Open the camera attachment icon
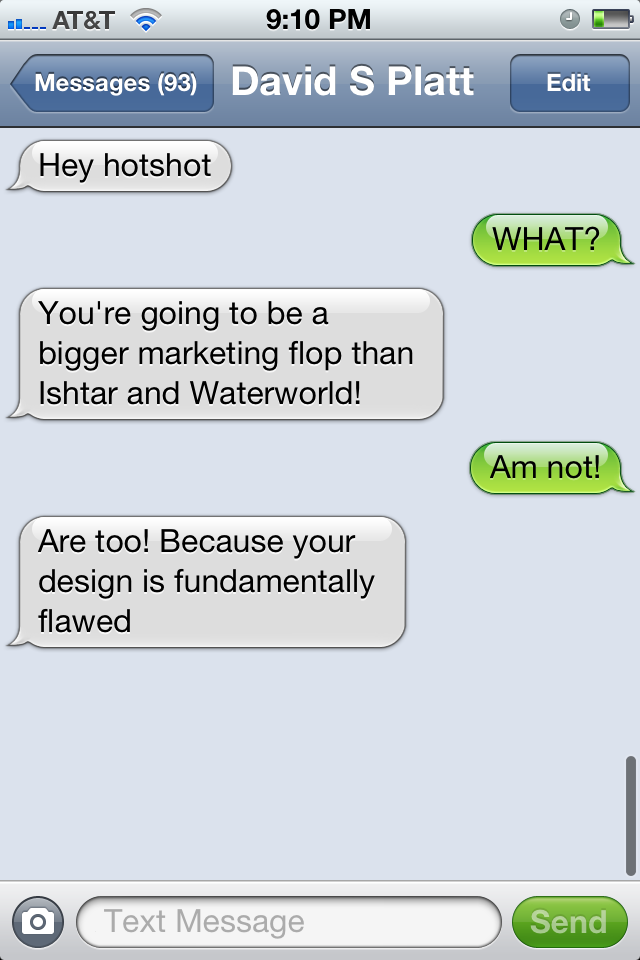Viewport: 640px width, 960px height. (x=37, y=921)
